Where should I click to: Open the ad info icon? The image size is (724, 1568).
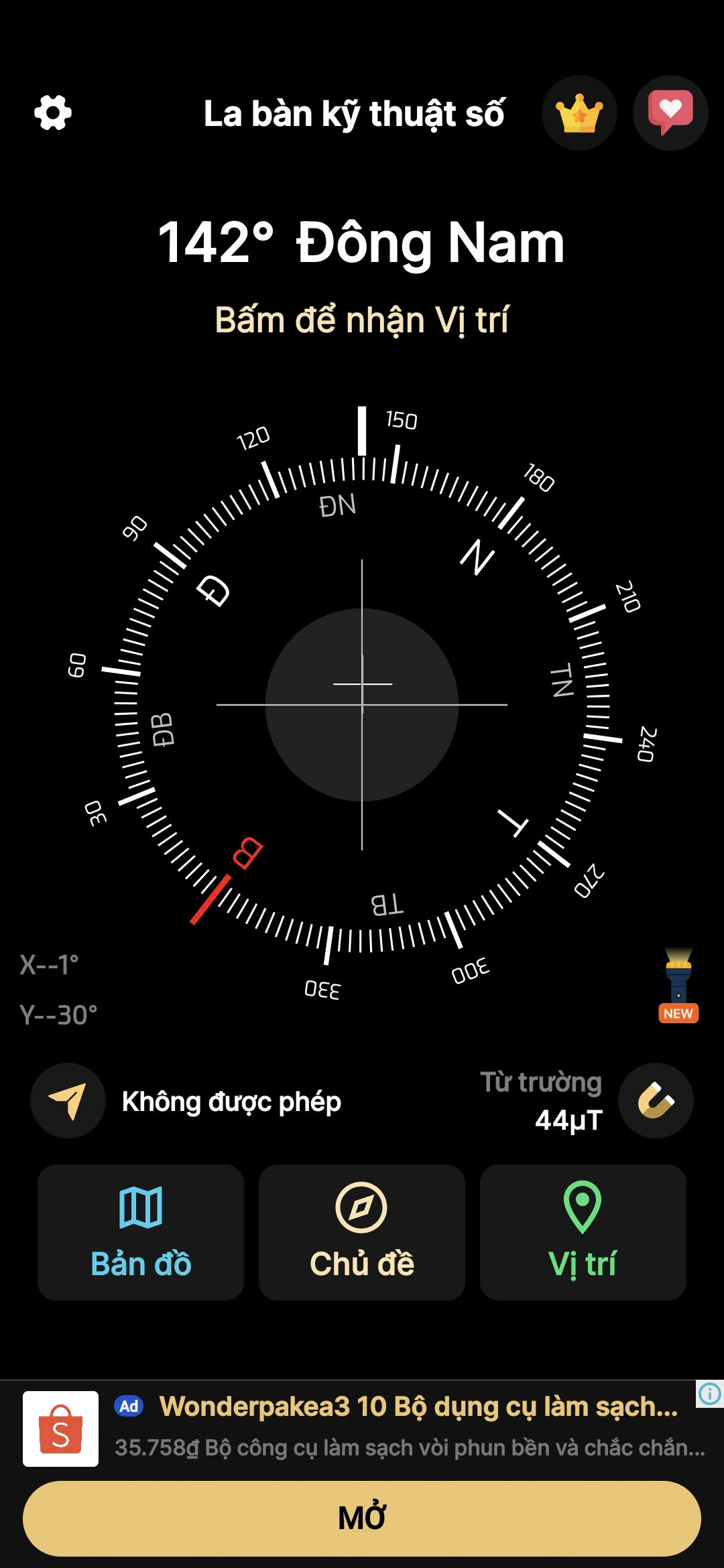point(709,1394)
